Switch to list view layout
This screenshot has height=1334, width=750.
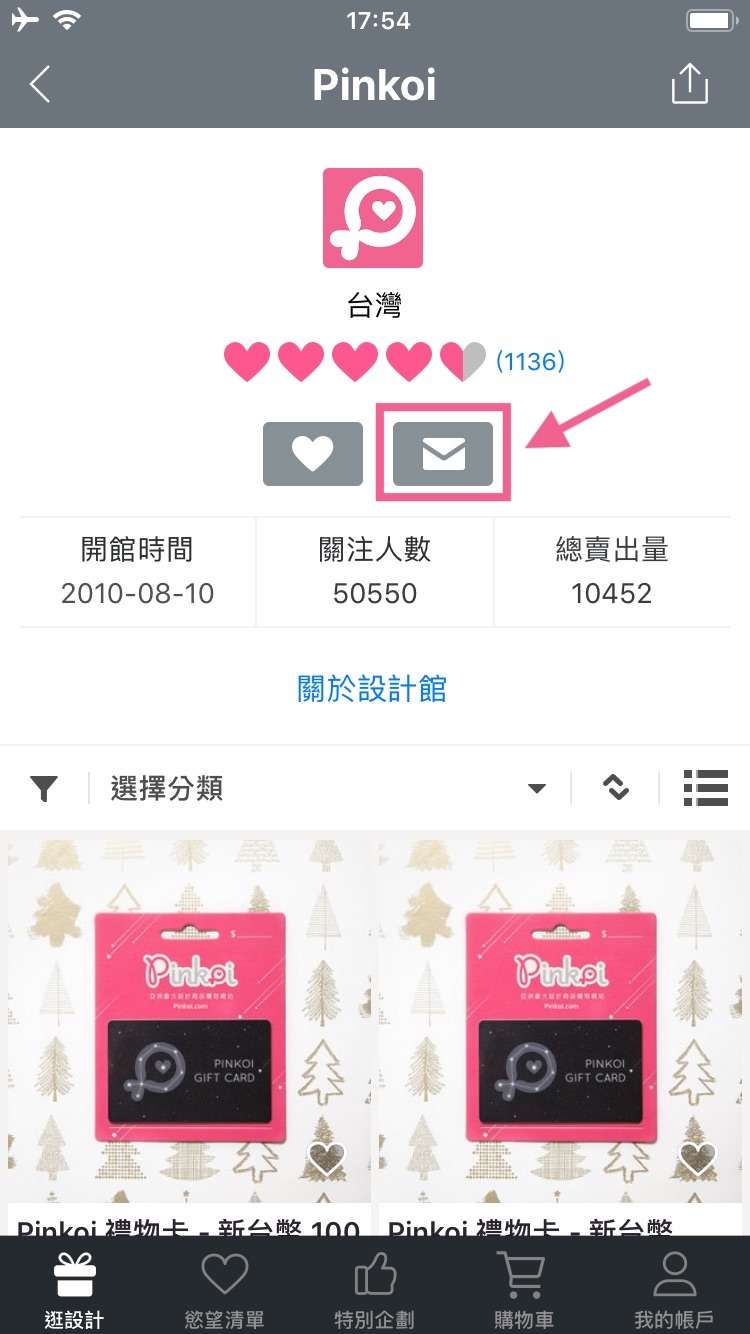[705, 788]
